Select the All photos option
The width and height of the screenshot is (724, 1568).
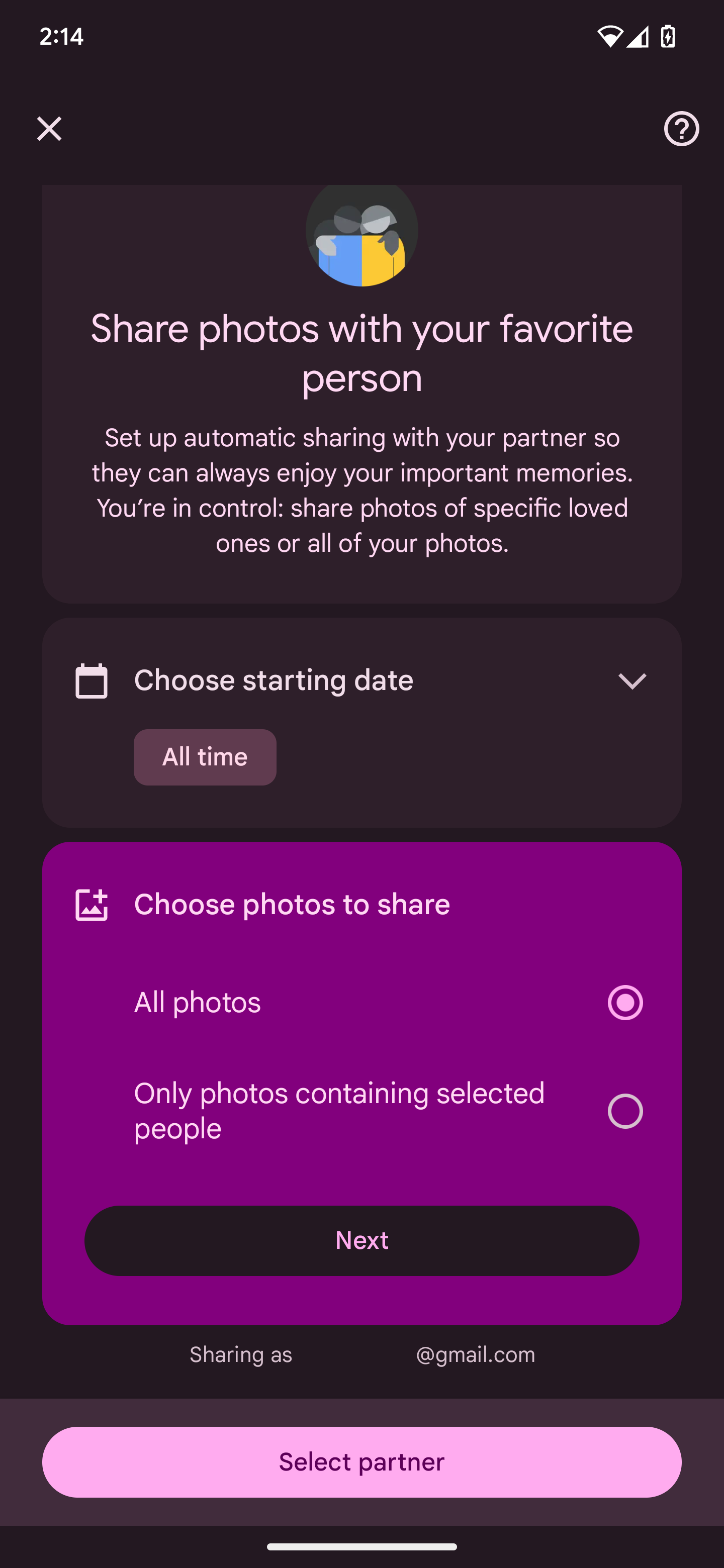(624, 1004)
